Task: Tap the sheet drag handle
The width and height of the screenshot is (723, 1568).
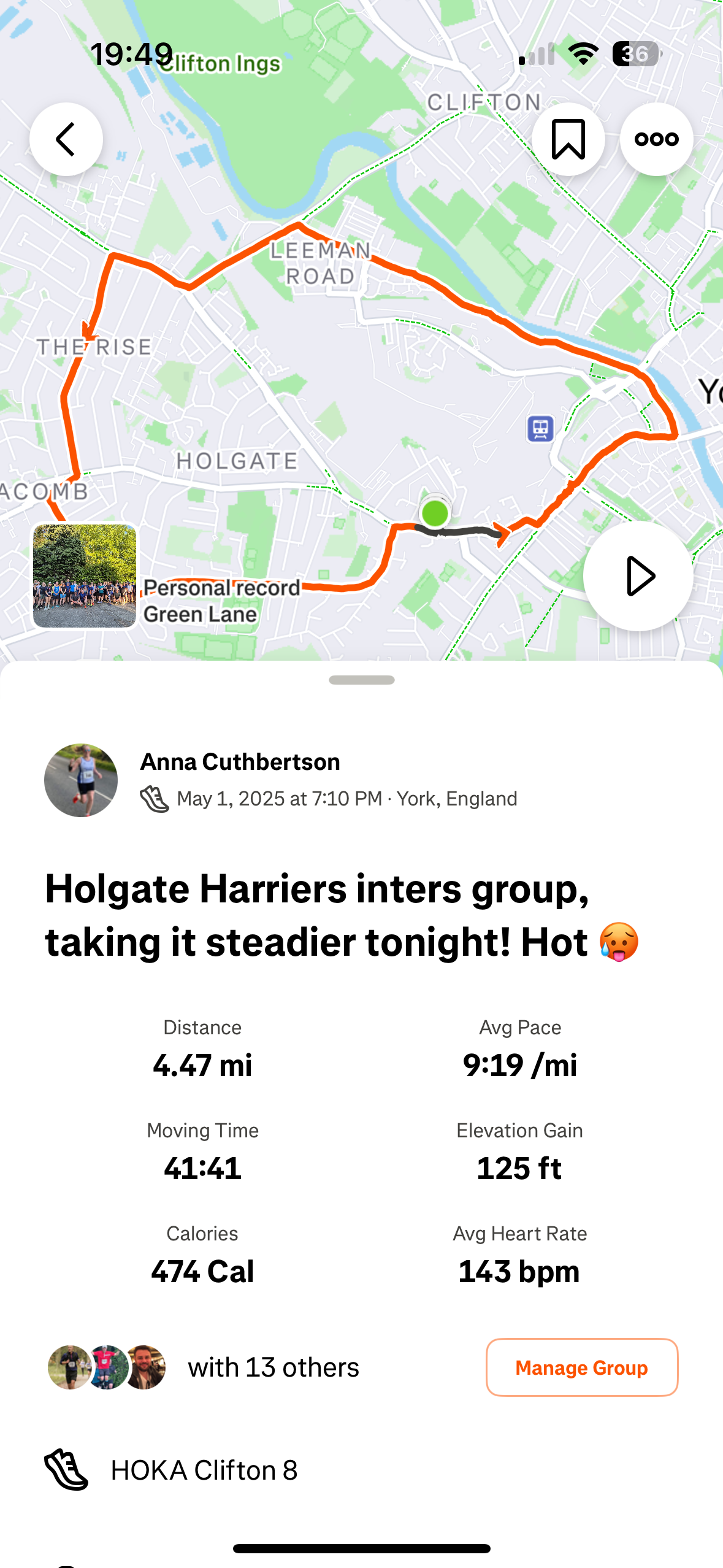Action: [x=362, y=680]
